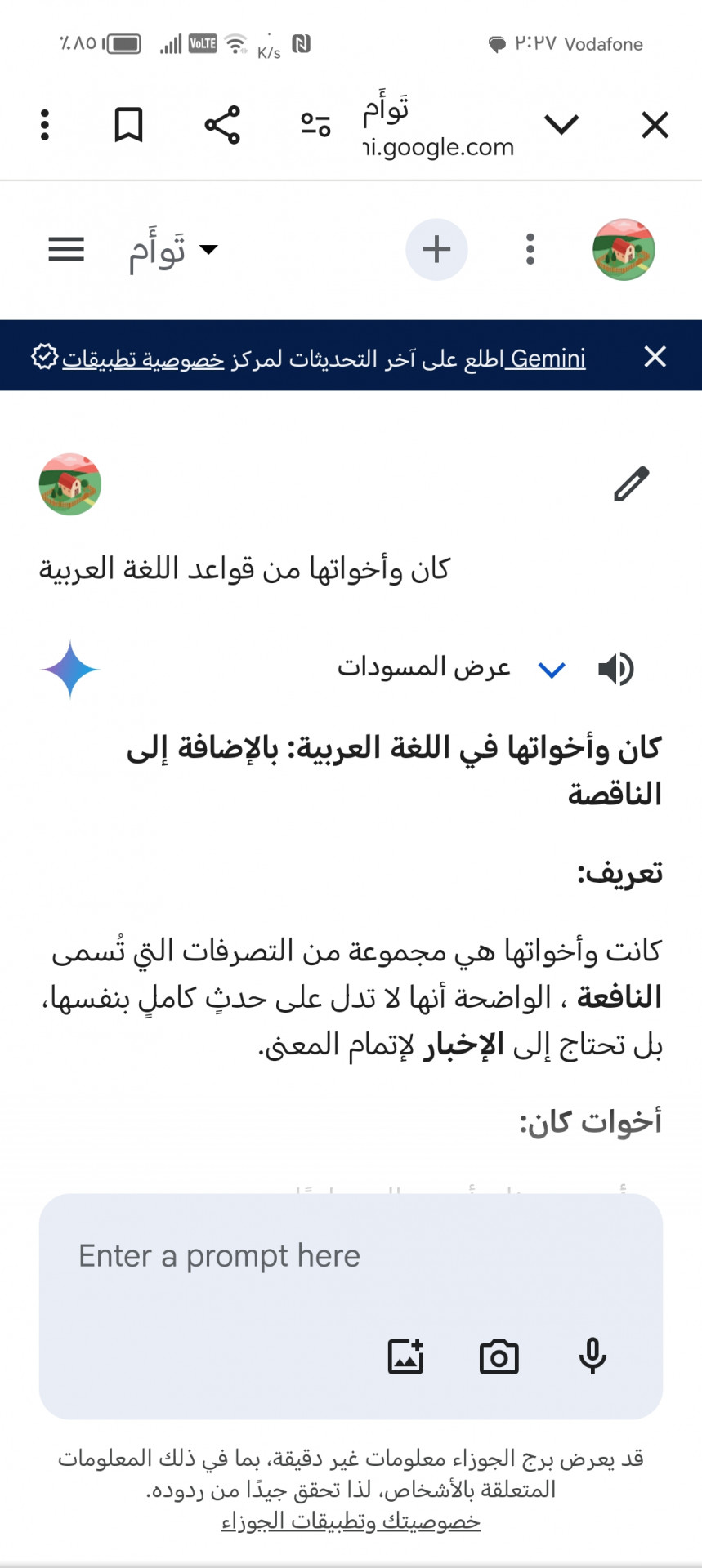Bookmark this page
This screenshot has height=1568, width=702.
128,125
